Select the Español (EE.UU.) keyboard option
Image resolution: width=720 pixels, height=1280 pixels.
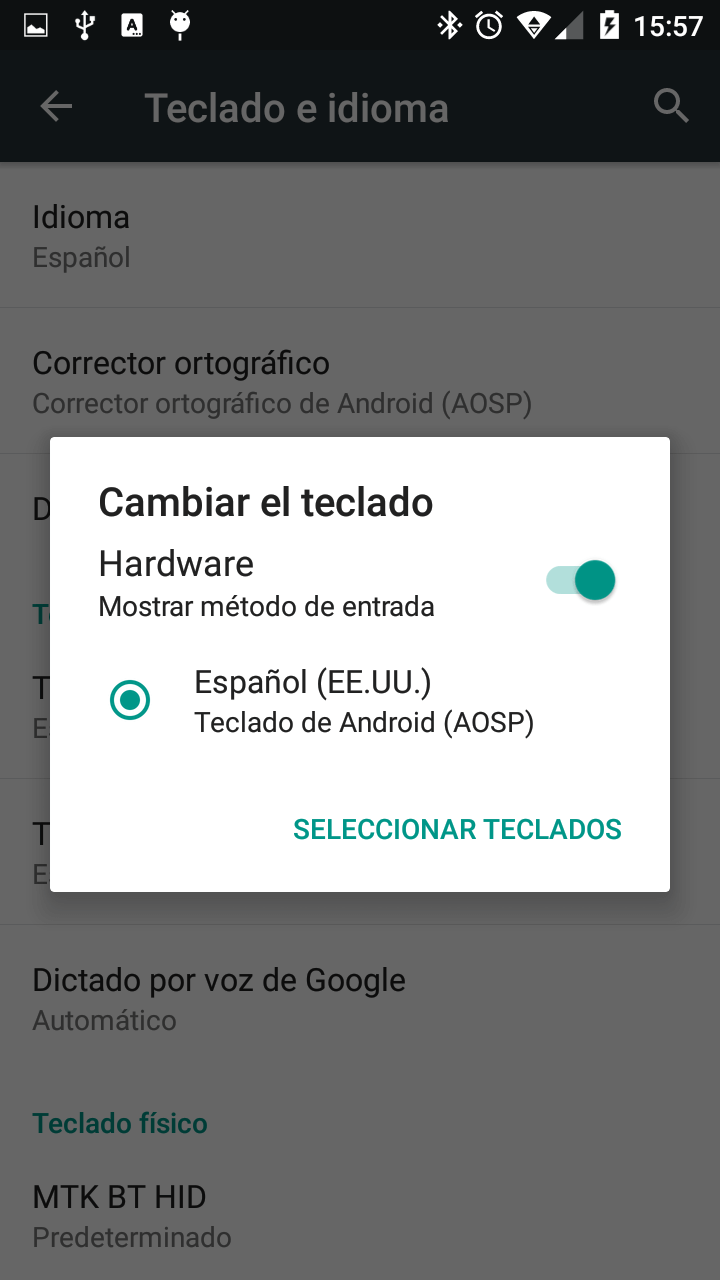pos(360,701)
